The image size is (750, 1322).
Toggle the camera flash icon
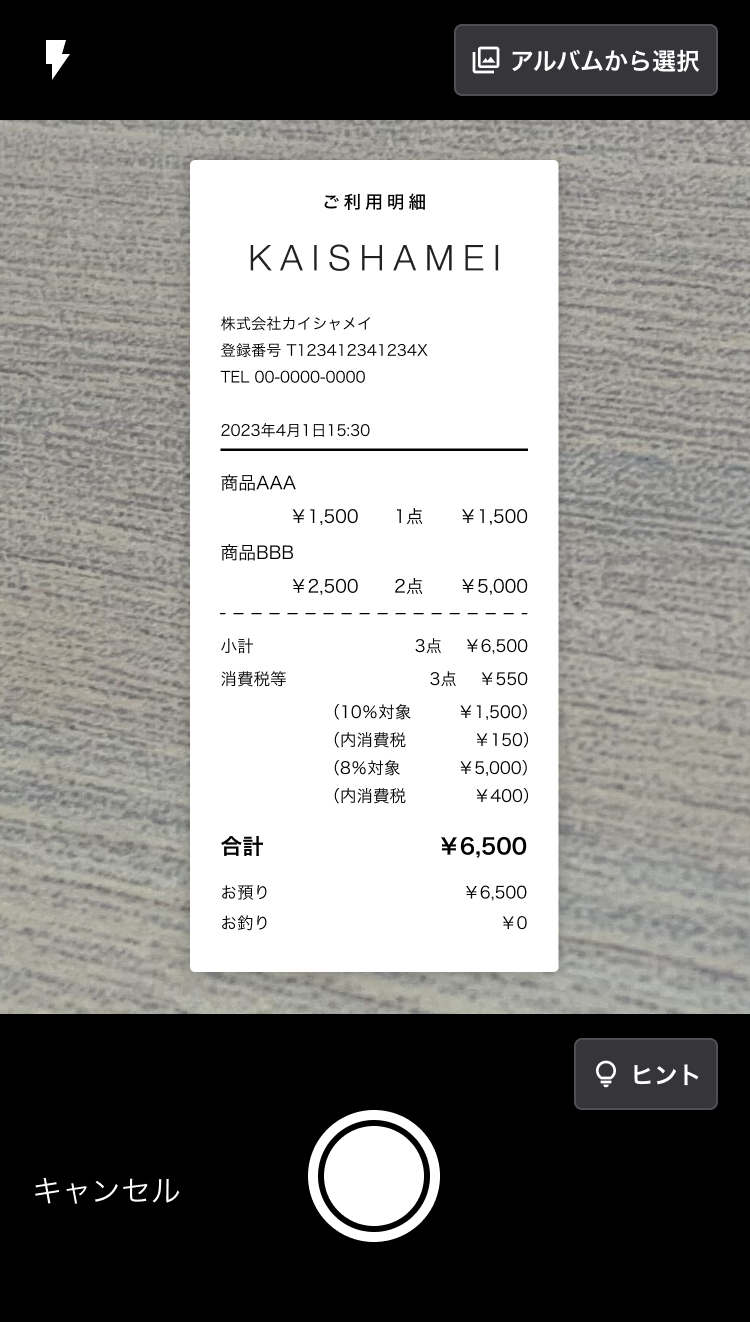click(x=57, y=60)
